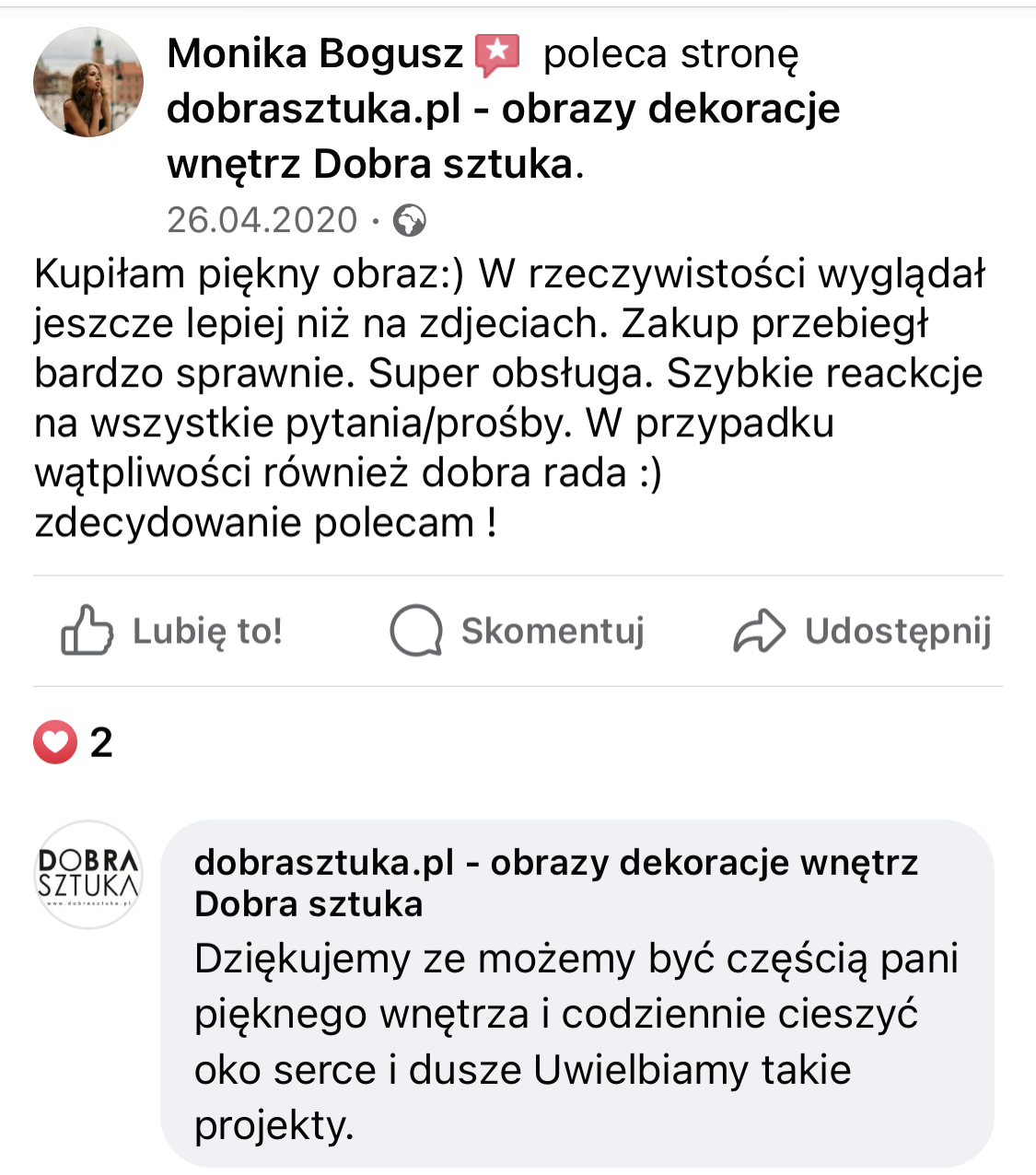Tap Skomentuj to comment on the post
This screenshot has width=1036, height=1175.
click(518, 631)
